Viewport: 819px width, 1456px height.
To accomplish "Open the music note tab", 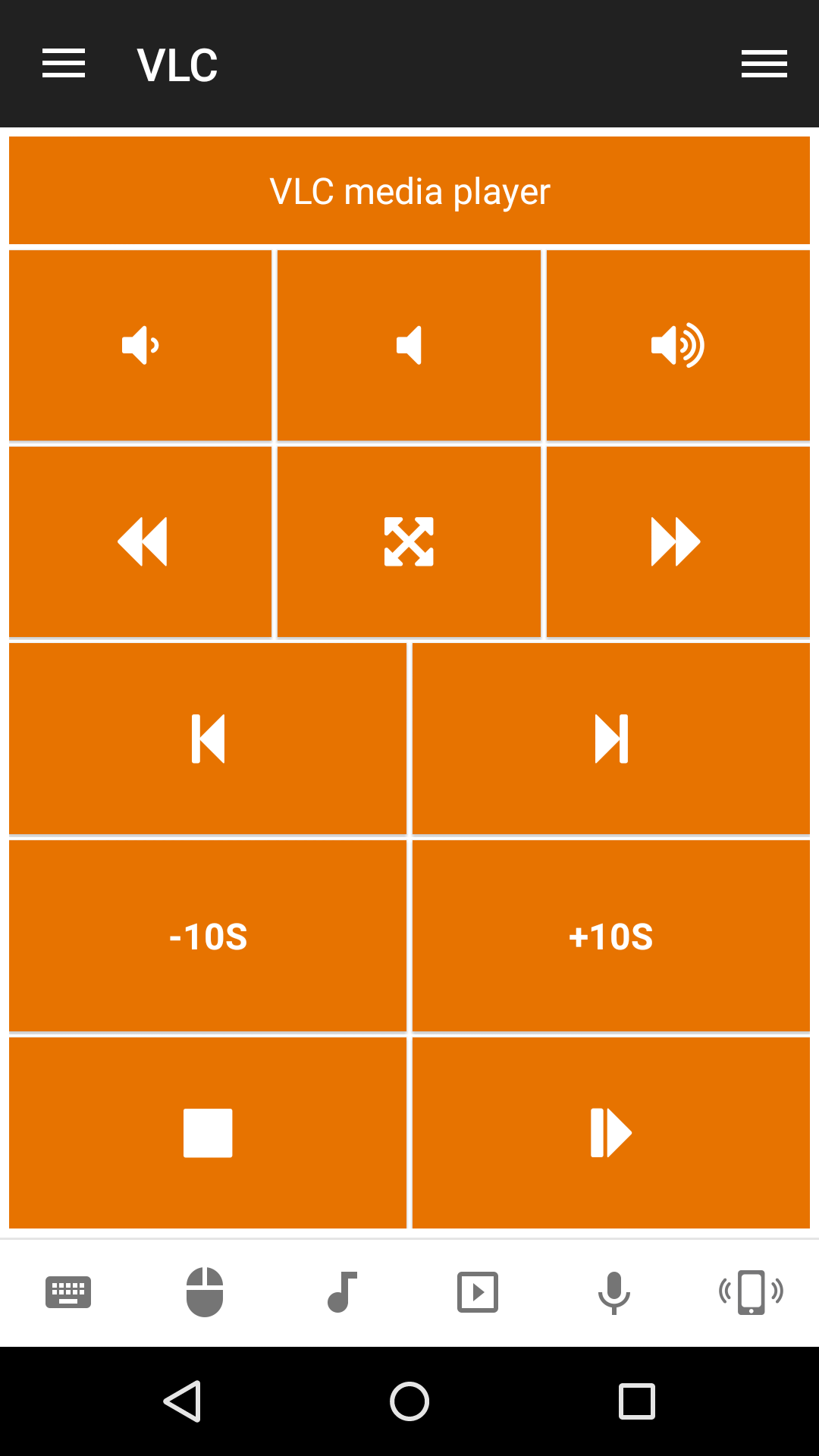I will [341, 1292].
